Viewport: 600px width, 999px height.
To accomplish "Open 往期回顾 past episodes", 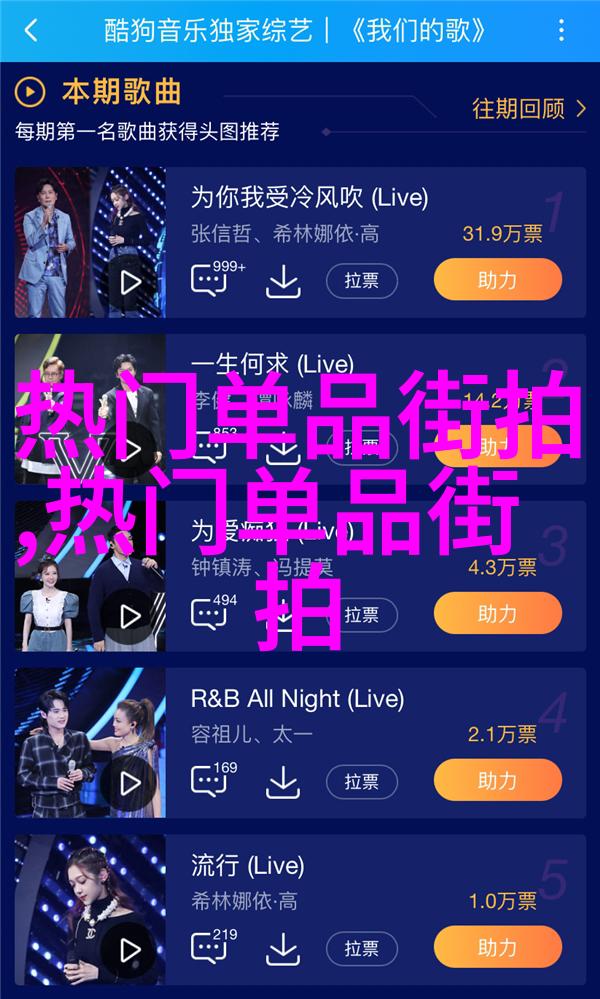I will 529,108.
